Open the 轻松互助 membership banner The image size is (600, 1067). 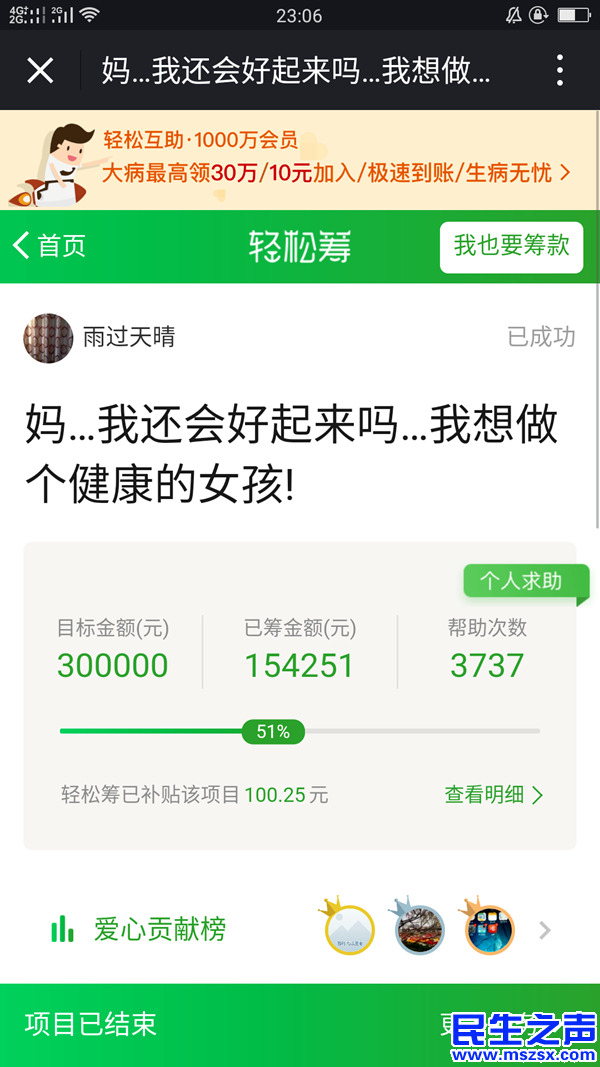(x=300, y=160)
